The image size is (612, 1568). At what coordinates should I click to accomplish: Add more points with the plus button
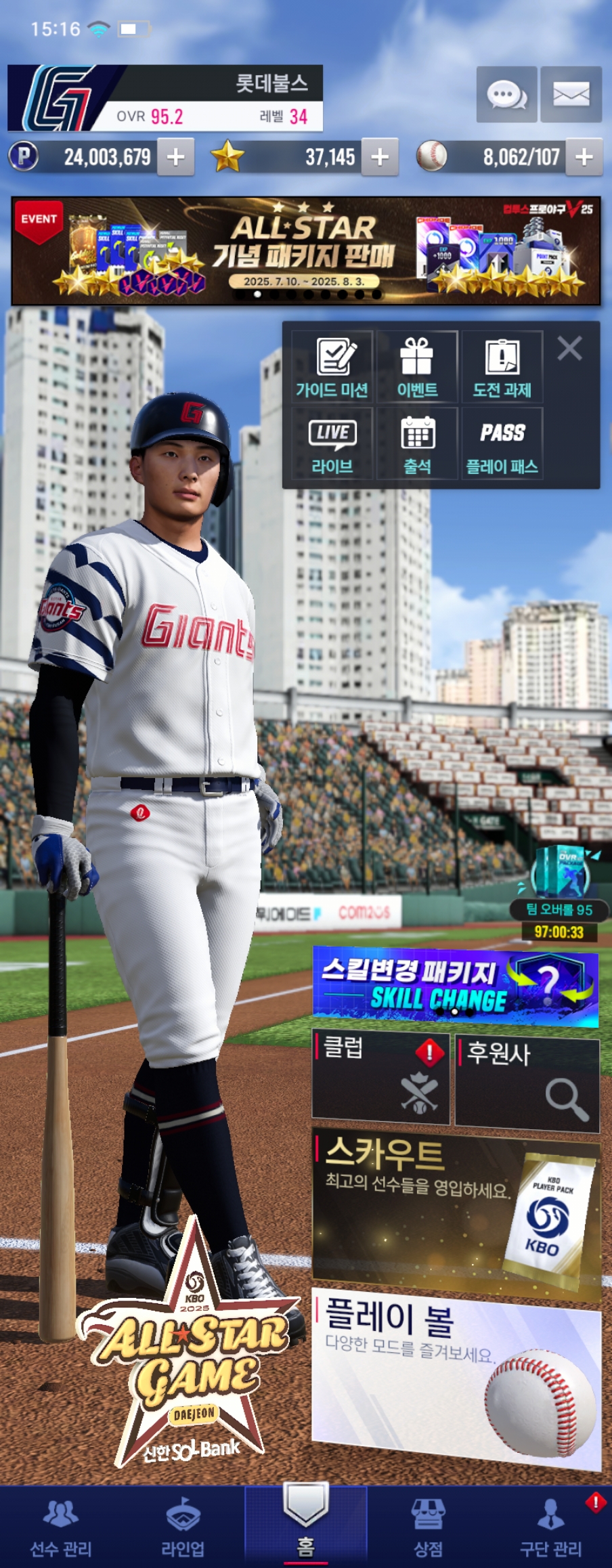176,157
